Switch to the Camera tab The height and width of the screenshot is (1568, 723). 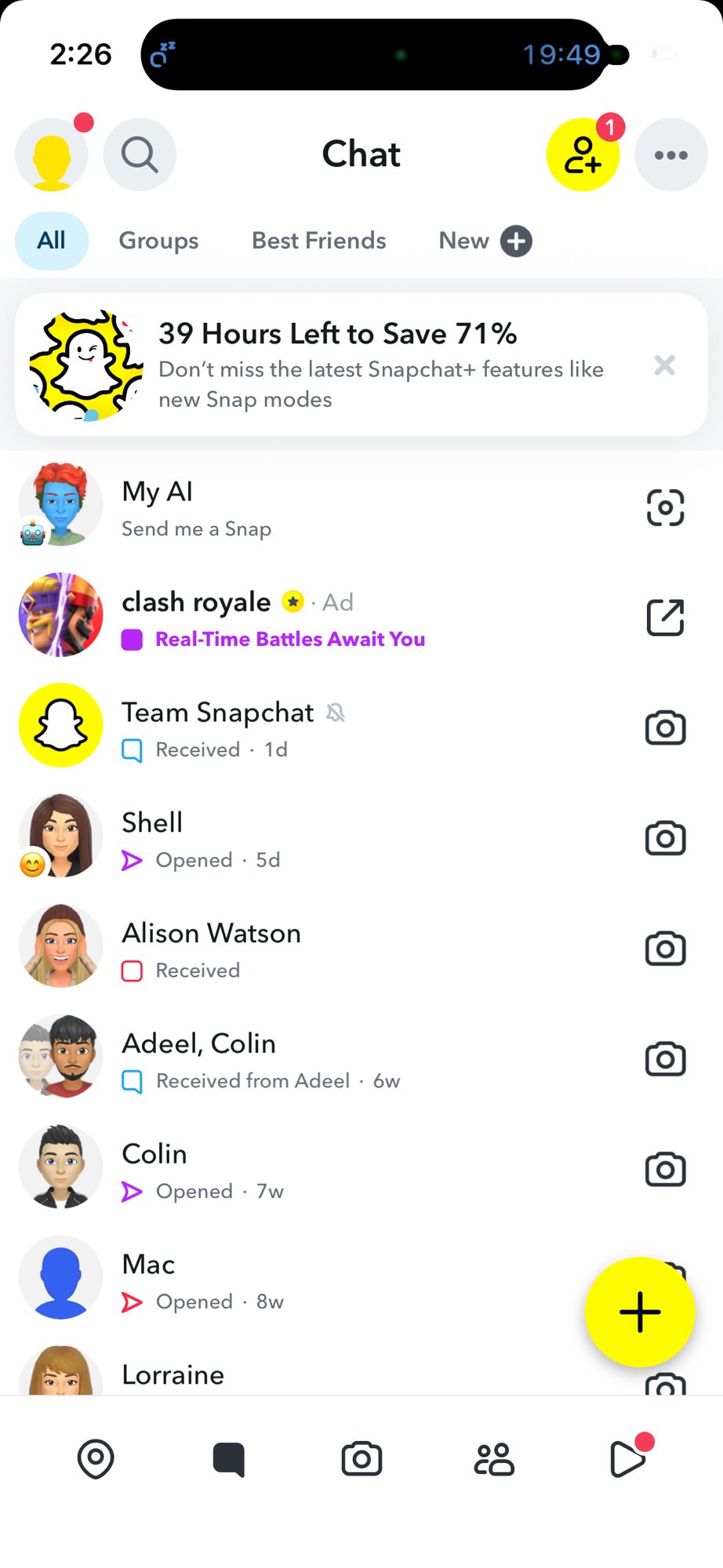tap(361, 1459)
